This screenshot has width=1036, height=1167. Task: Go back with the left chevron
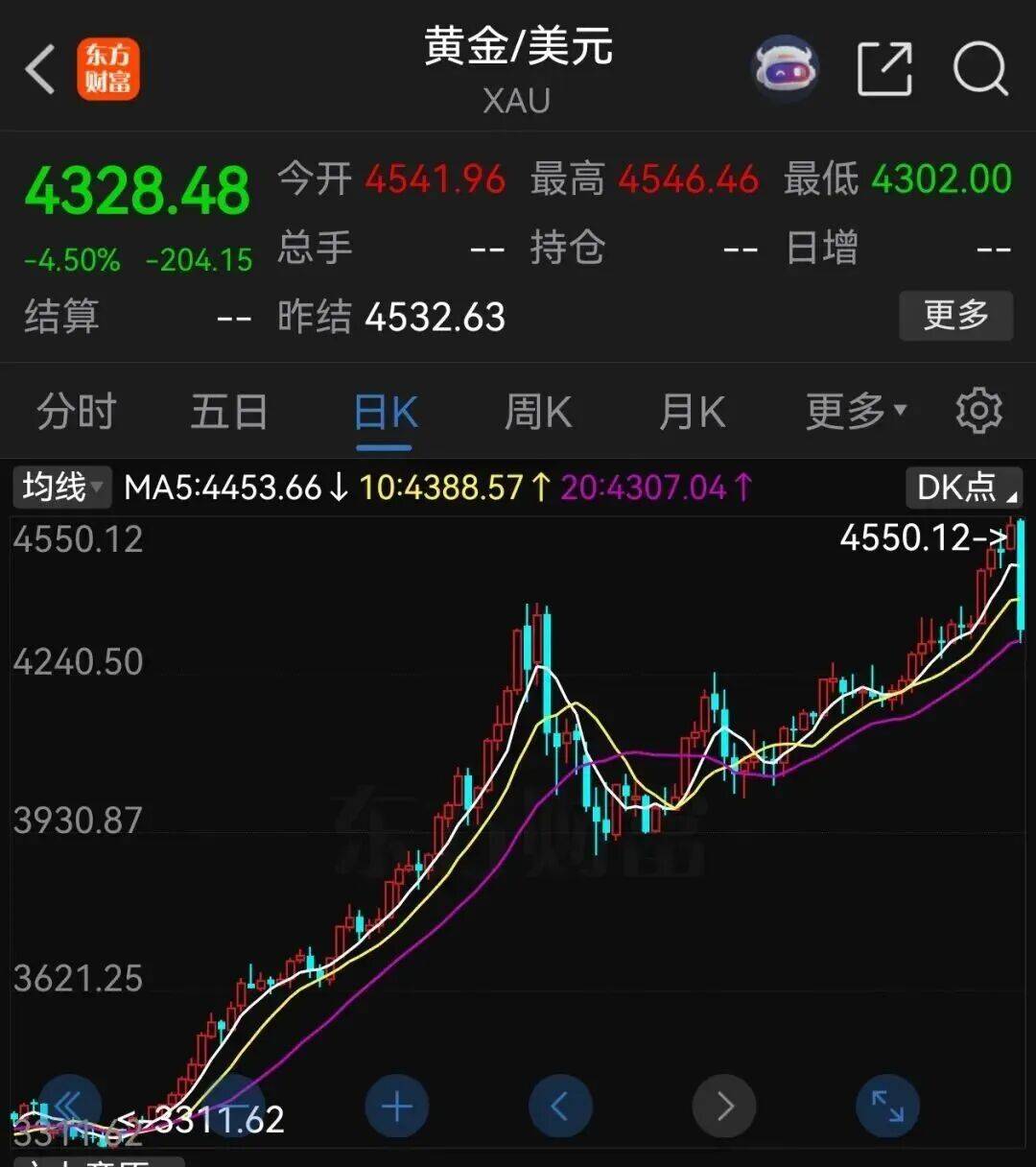[38, 69]
